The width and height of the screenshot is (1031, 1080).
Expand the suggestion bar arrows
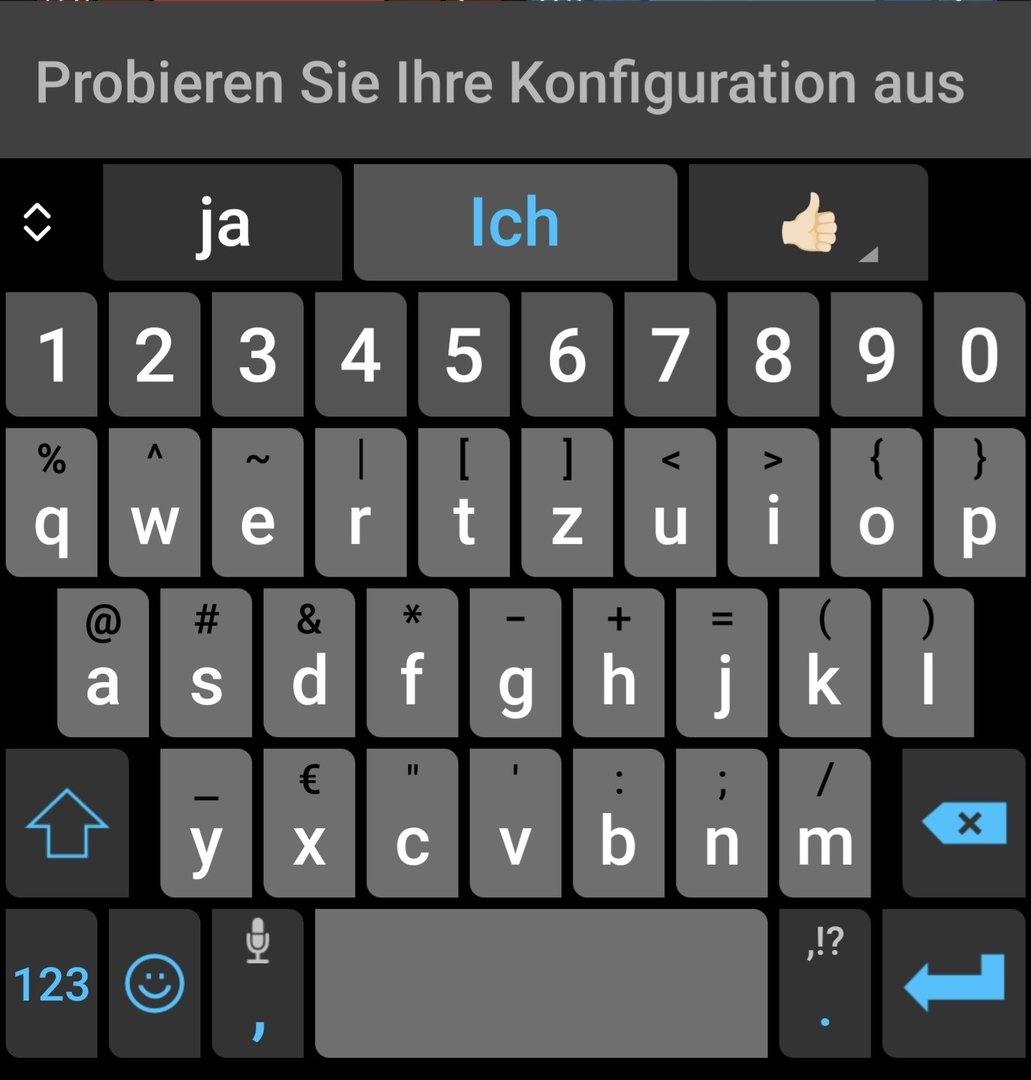point(37,222)
